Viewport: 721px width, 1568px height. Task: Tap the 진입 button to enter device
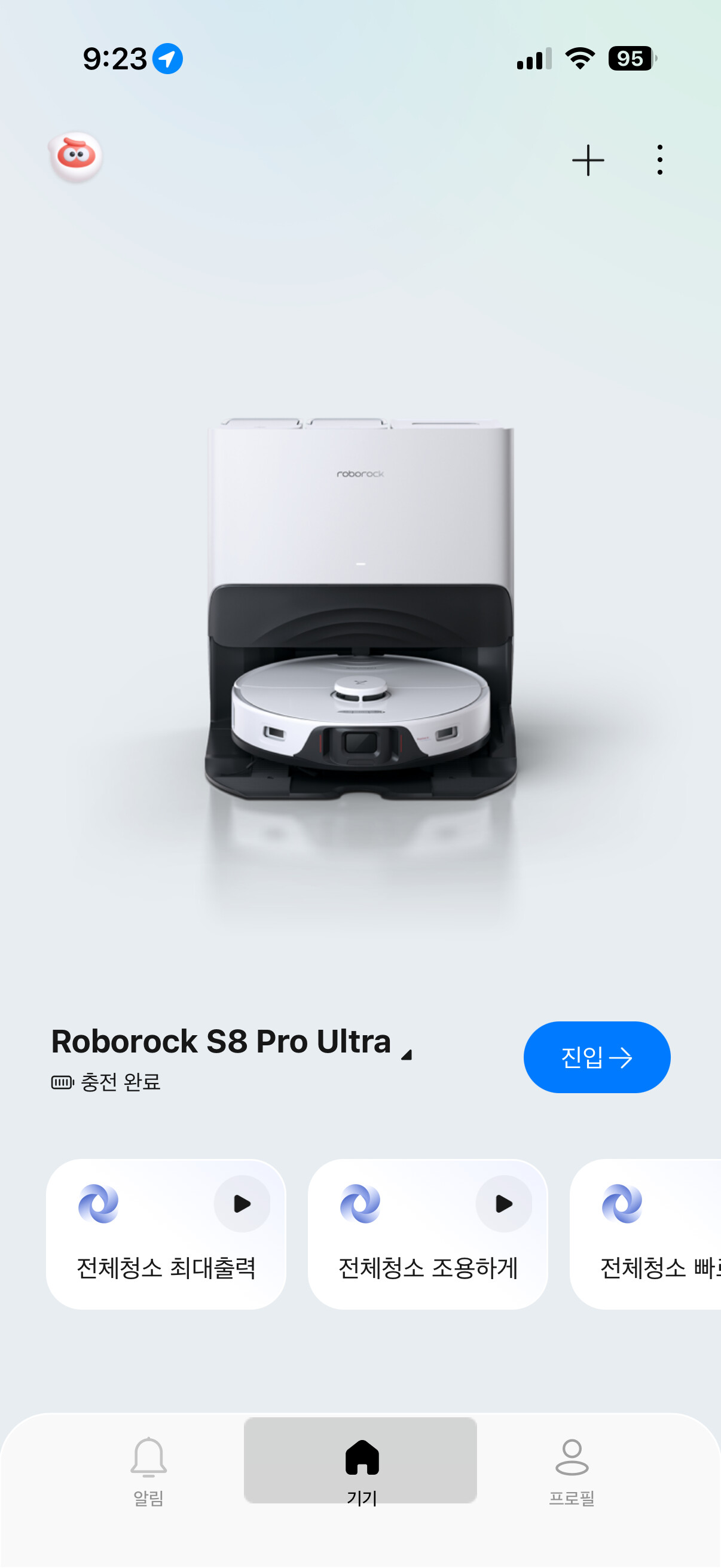point(596,1057)
